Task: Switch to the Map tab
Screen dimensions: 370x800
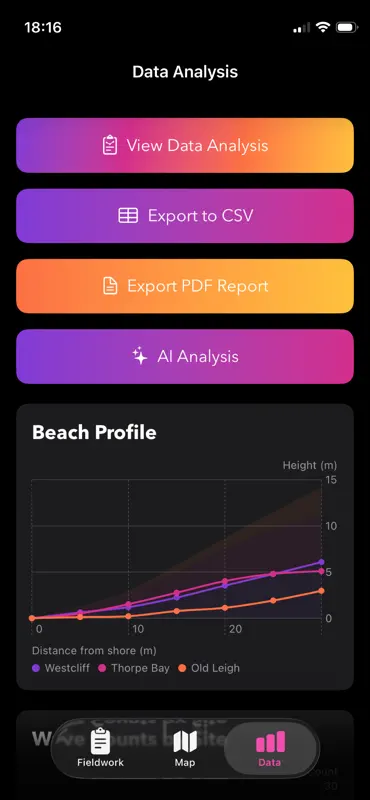Action: point(185,748)
